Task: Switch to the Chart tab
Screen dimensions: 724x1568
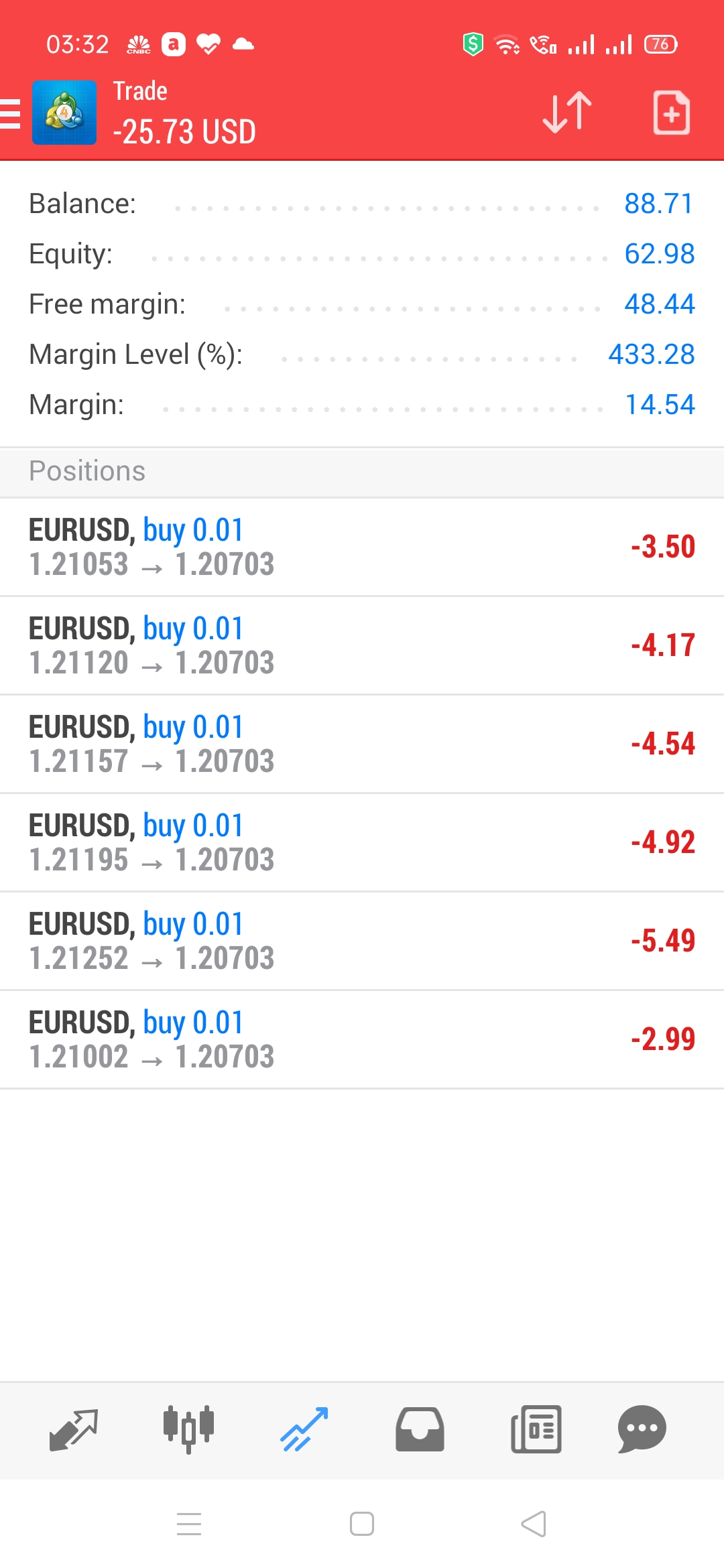Action: (x=189, y=1429)
